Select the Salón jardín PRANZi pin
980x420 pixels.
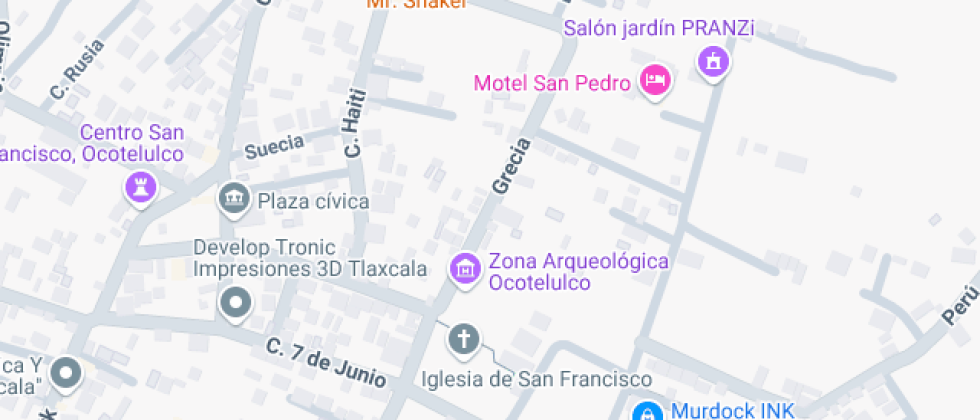(713, 61)
